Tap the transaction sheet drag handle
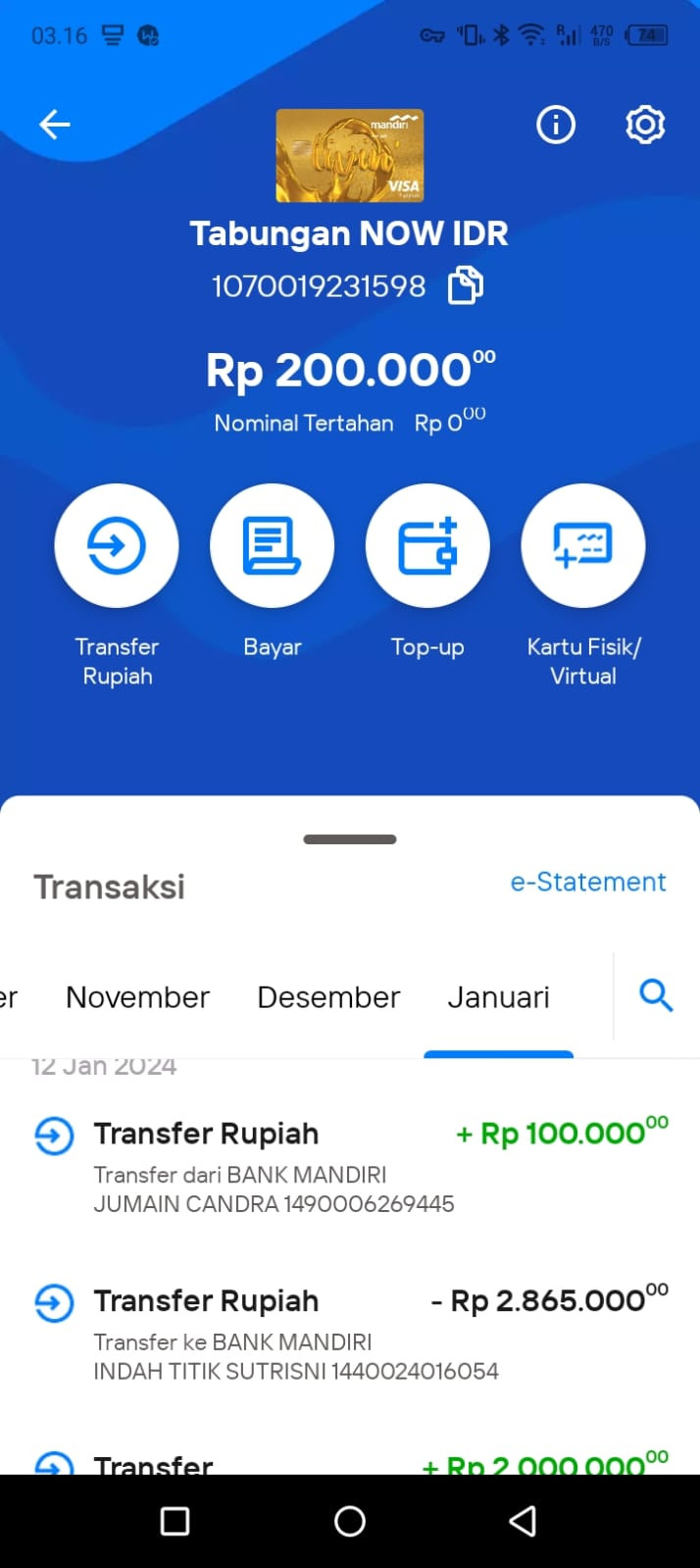 click(x=350, y=839)
